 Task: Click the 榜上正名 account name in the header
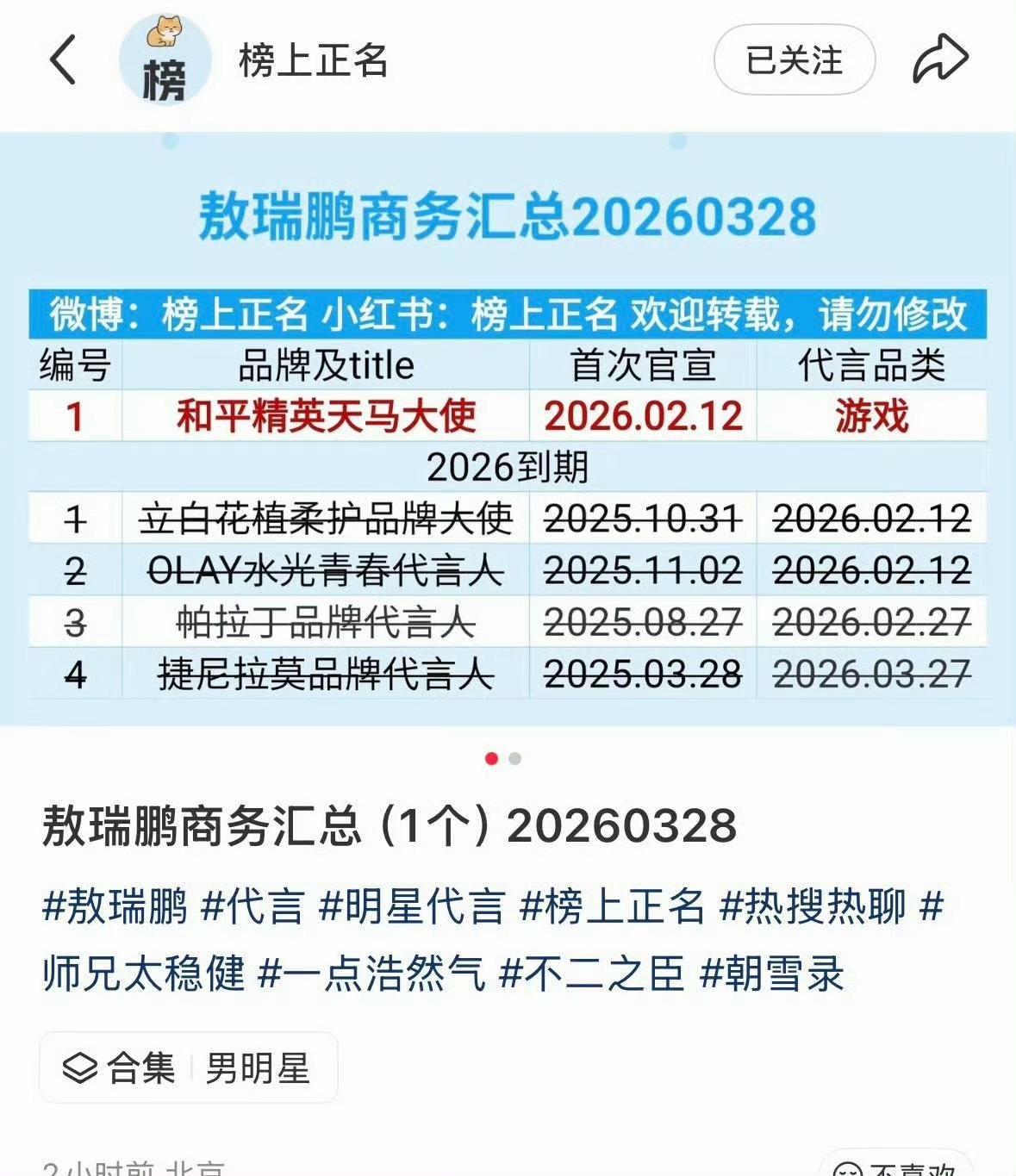pyautogui.click(x=312, y=62)
